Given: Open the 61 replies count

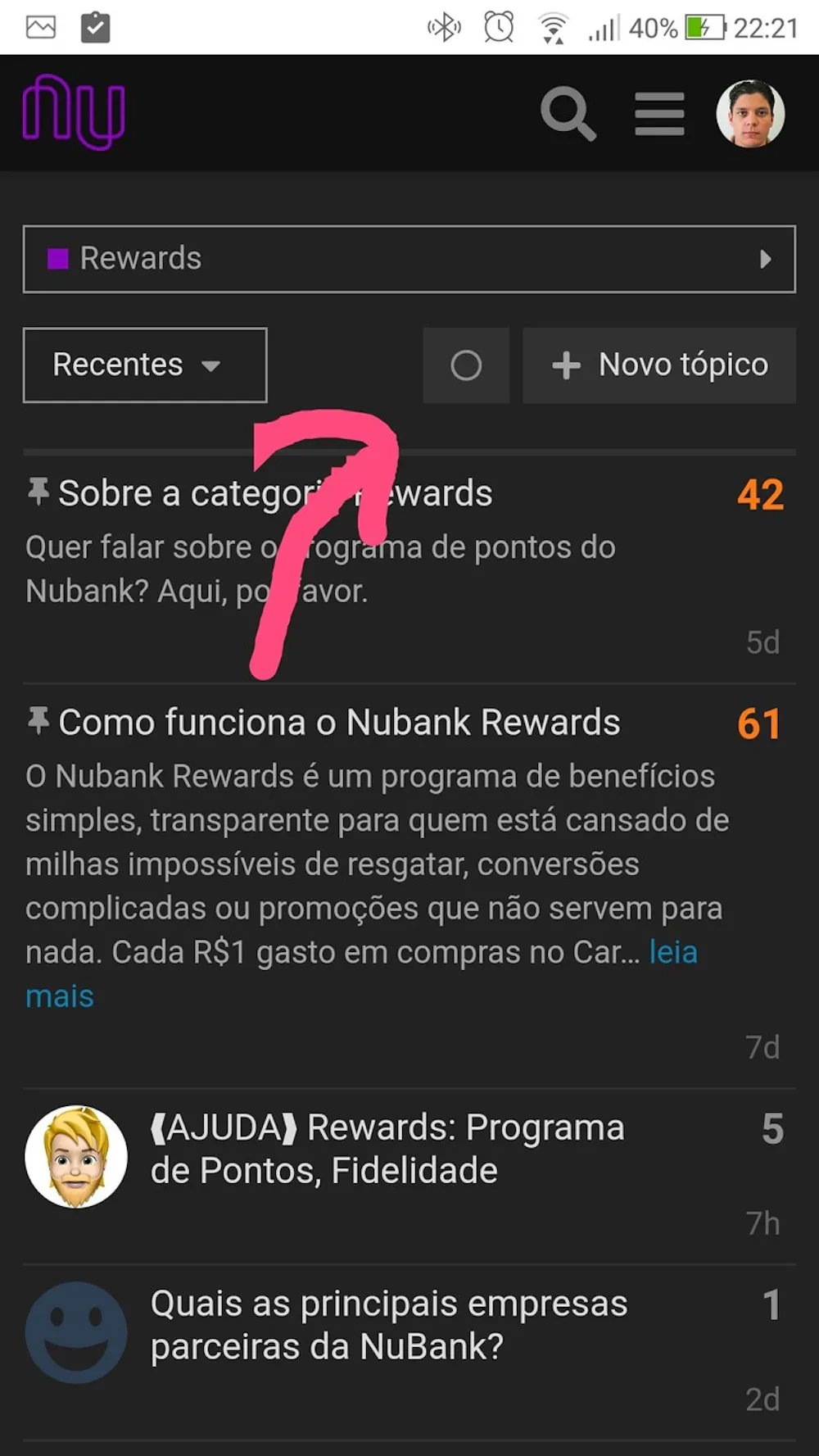Looking at the screenshot, I should (759, 724).
